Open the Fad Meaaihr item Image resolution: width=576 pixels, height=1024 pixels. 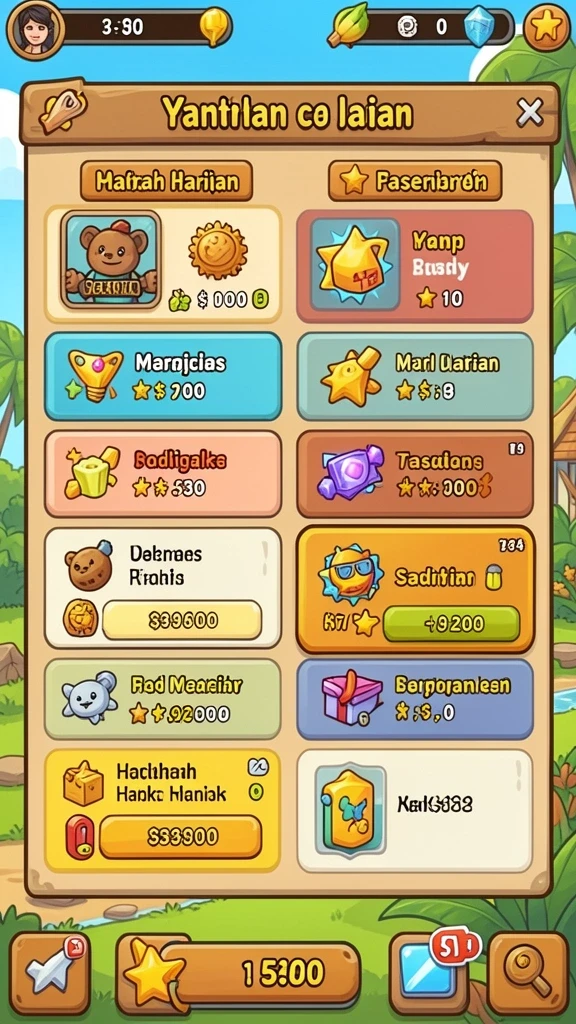163,699
